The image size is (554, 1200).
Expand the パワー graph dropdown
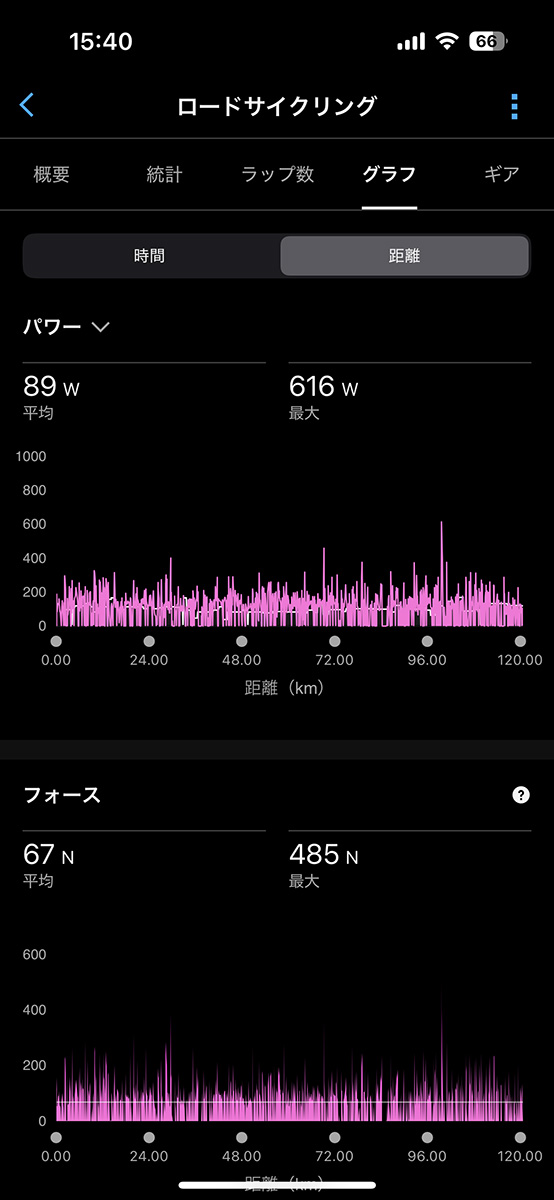coord(66,327)
